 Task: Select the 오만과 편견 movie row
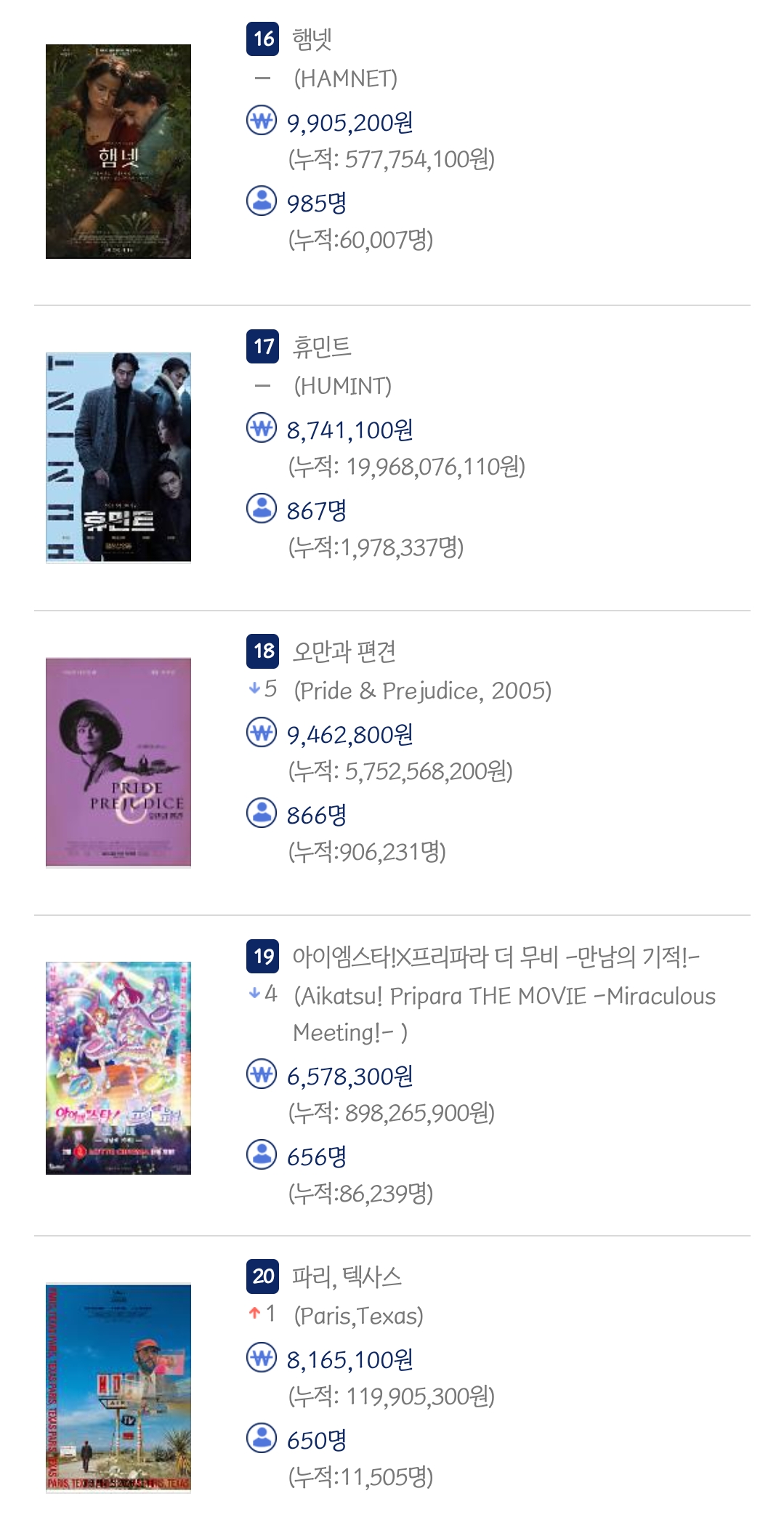[x=344, y=651]
